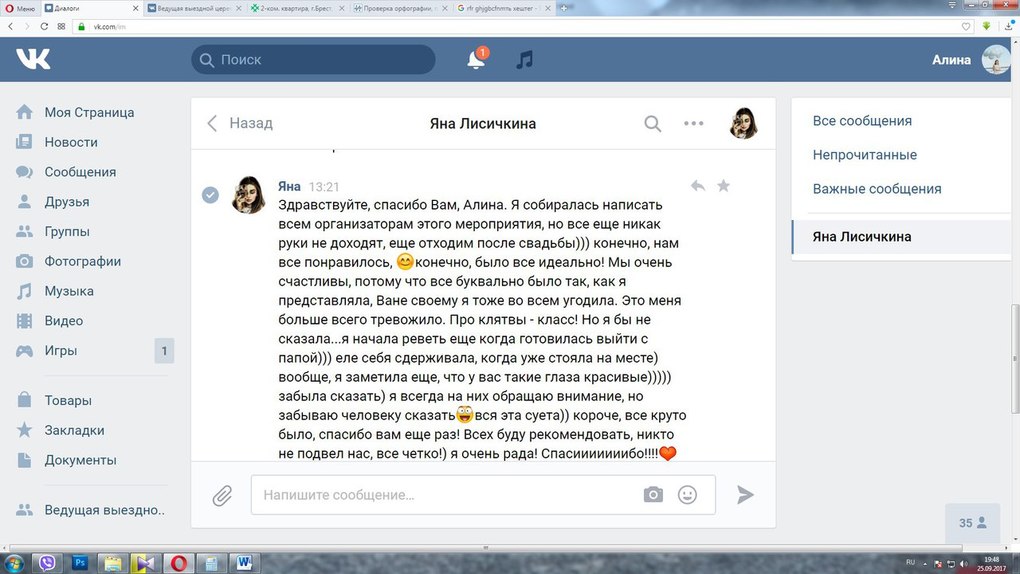Image resolution: width=1020 pixels, height=574 pixels.
Task: Focus the Напишите сообщение text field
Action: tap(445, 495)
